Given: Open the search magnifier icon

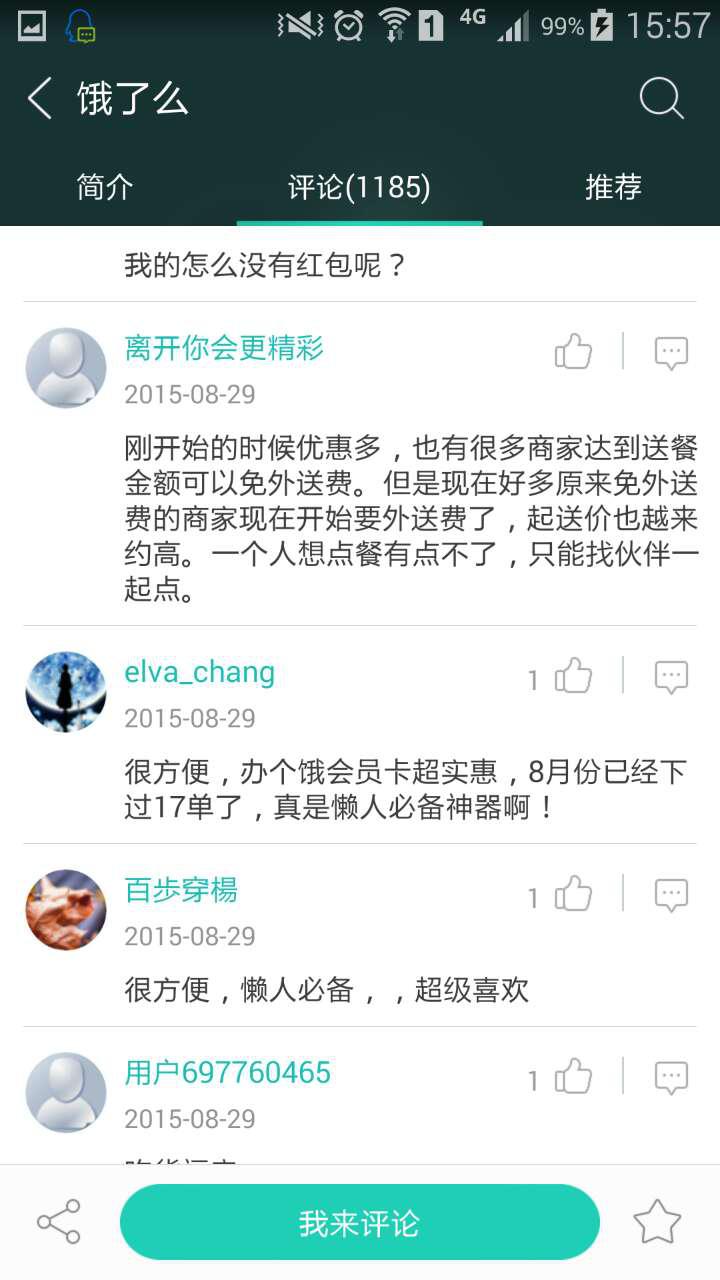Looking at the screenshot, I should click(x=662, y=99).
